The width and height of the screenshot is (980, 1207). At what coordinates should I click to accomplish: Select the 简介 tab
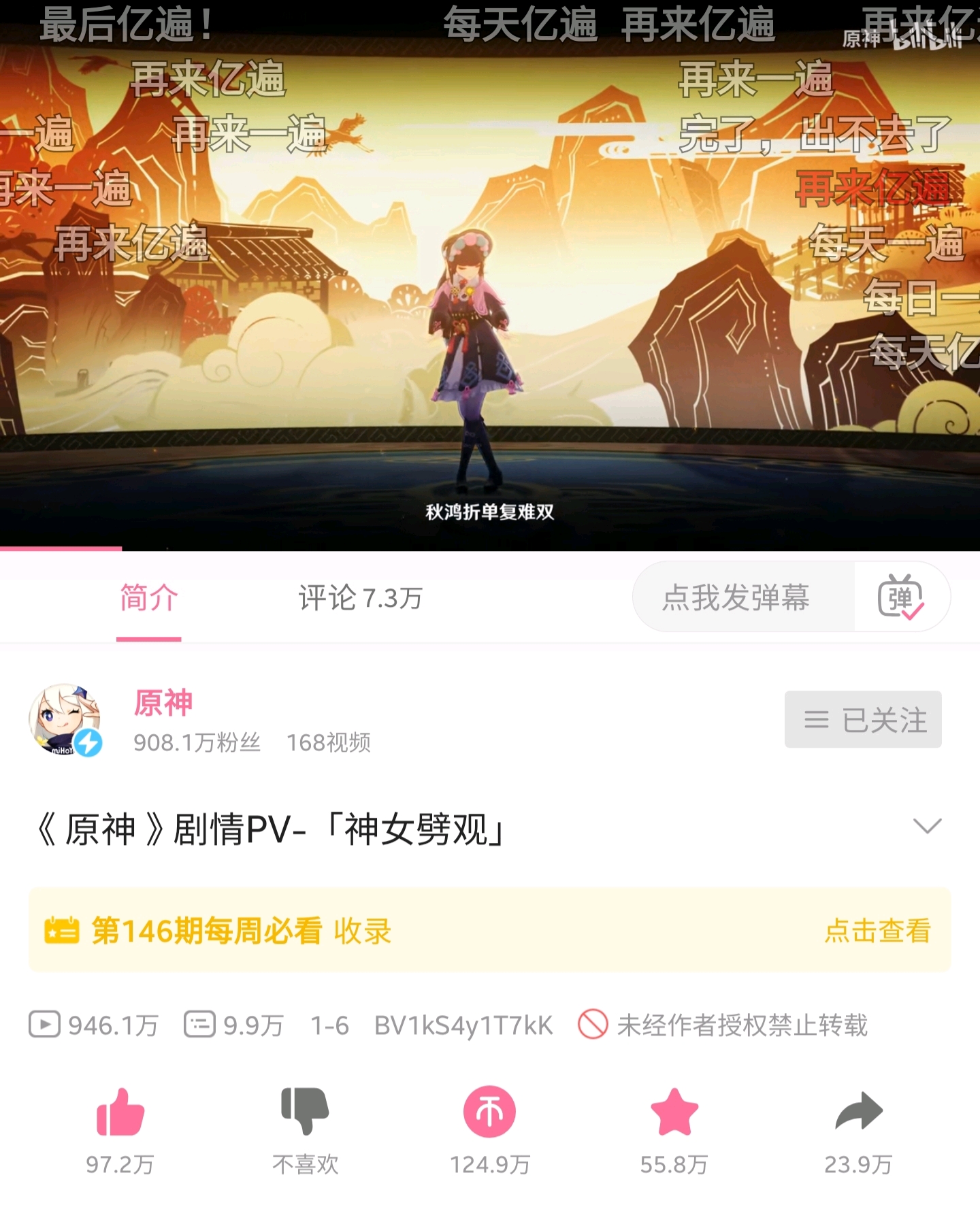(x=148, y=598)
